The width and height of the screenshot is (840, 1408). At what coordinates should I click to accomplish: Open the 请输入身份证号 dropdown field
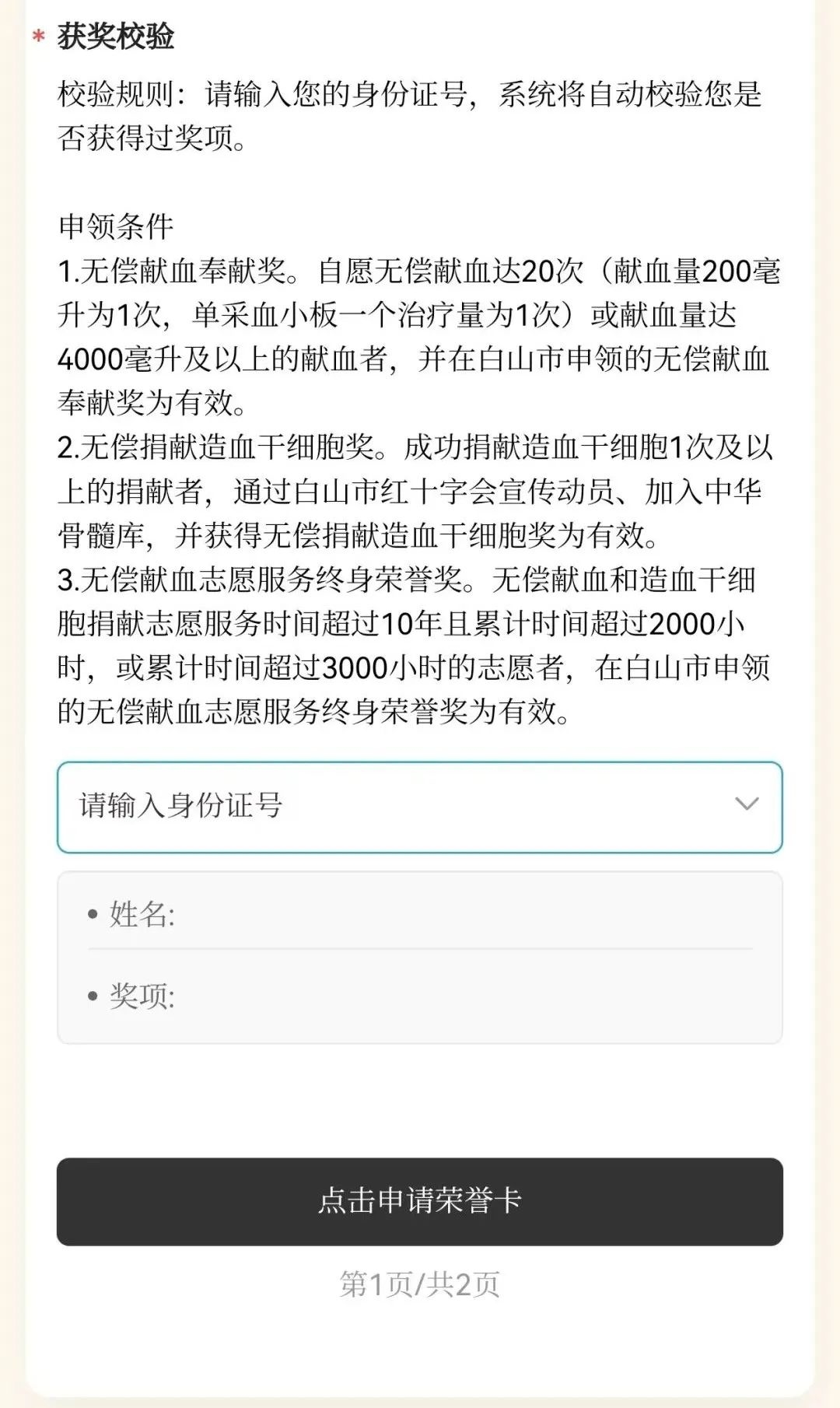(419, 807)
